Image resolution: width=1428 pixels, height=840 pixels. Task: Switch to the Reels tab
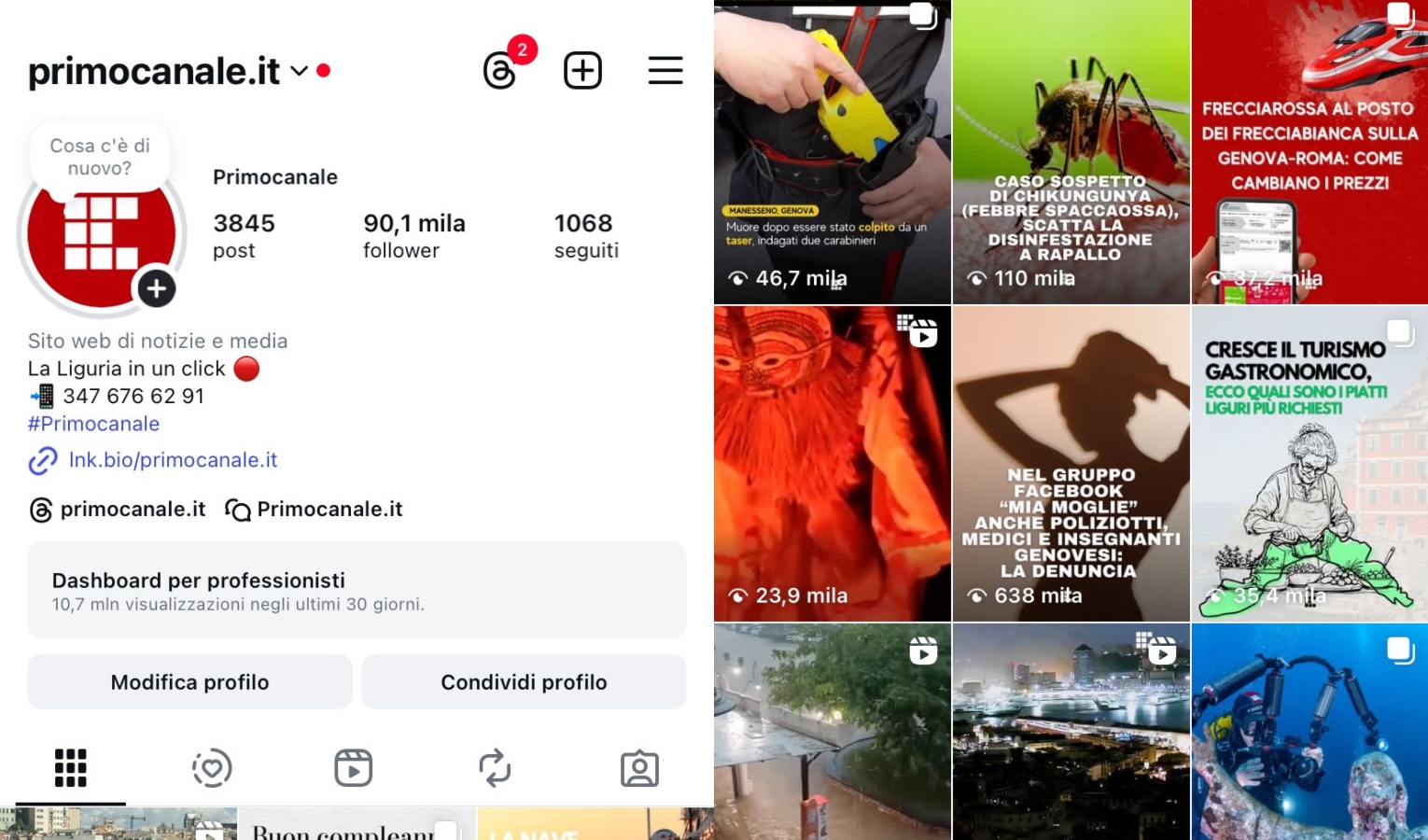354,768
